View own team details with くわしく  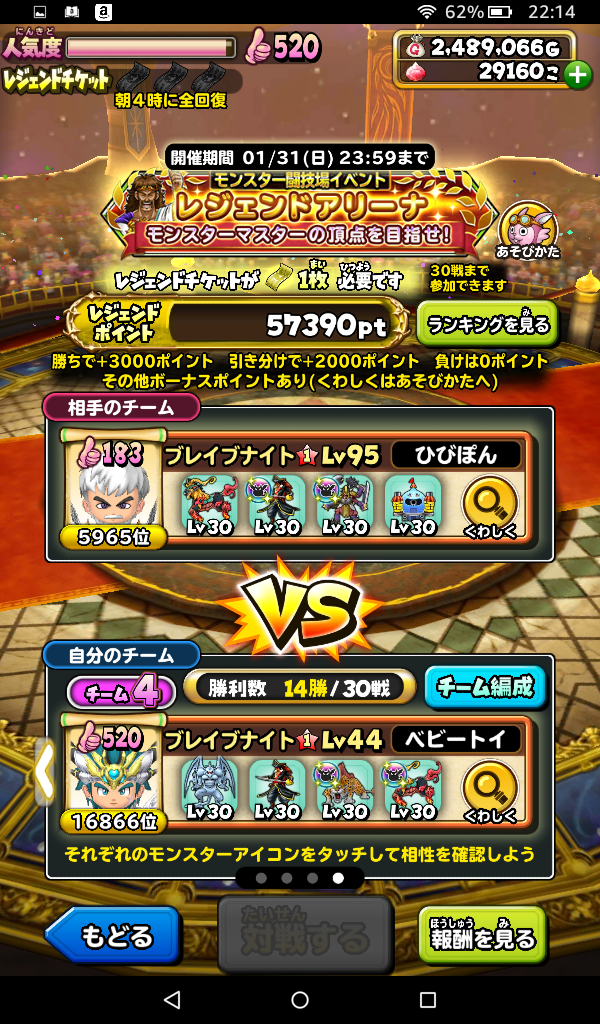coord(490,792)
